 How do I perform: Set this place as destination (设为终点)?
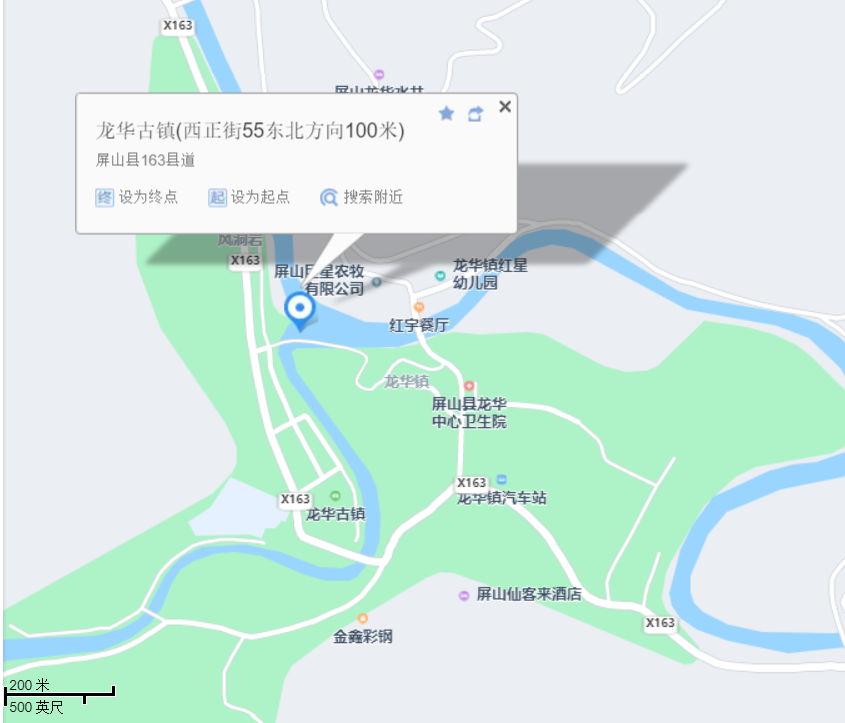coord(137,197)
